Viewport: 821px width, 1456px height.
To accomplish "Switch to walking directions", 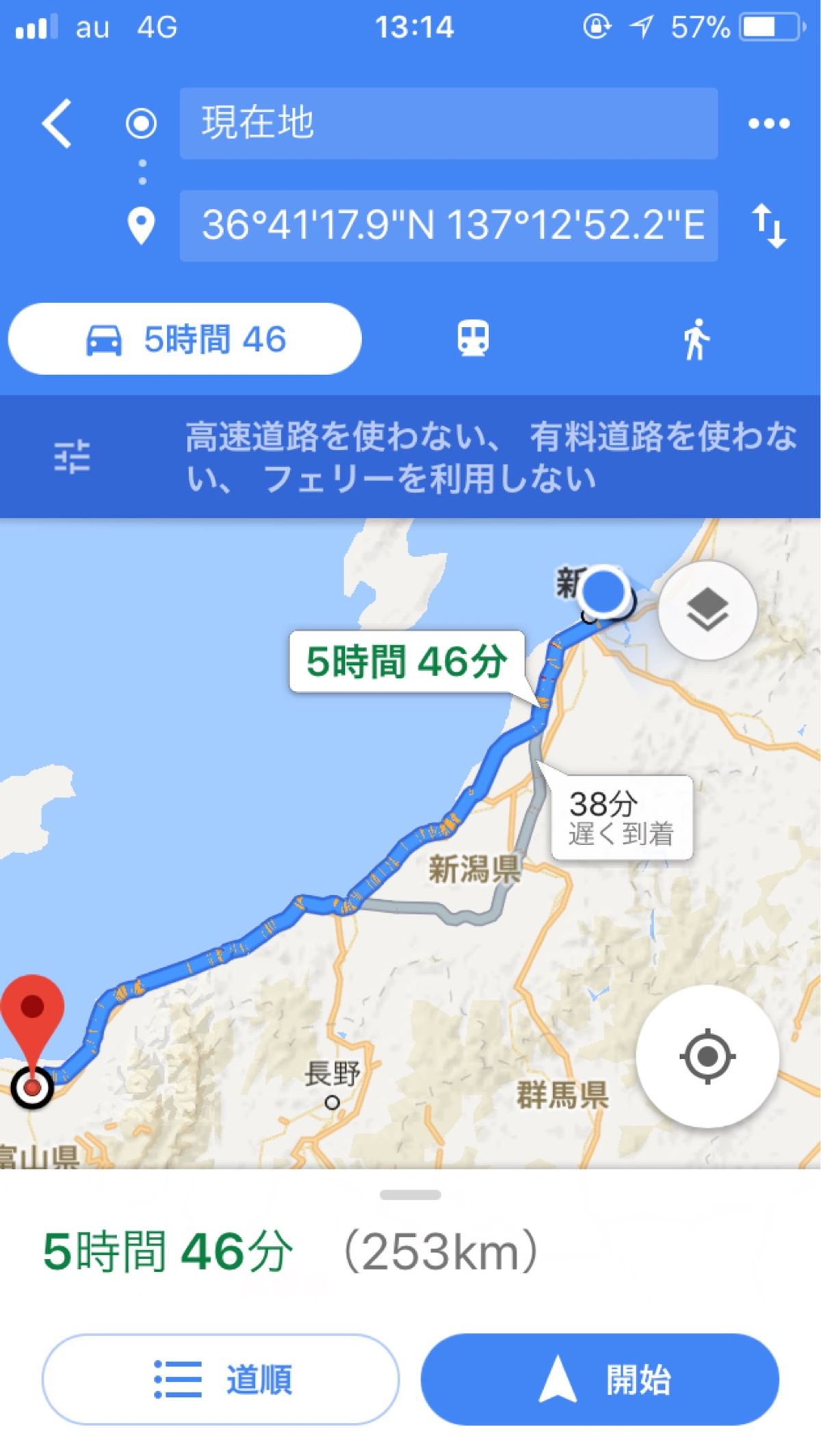I will click(696, 339).
